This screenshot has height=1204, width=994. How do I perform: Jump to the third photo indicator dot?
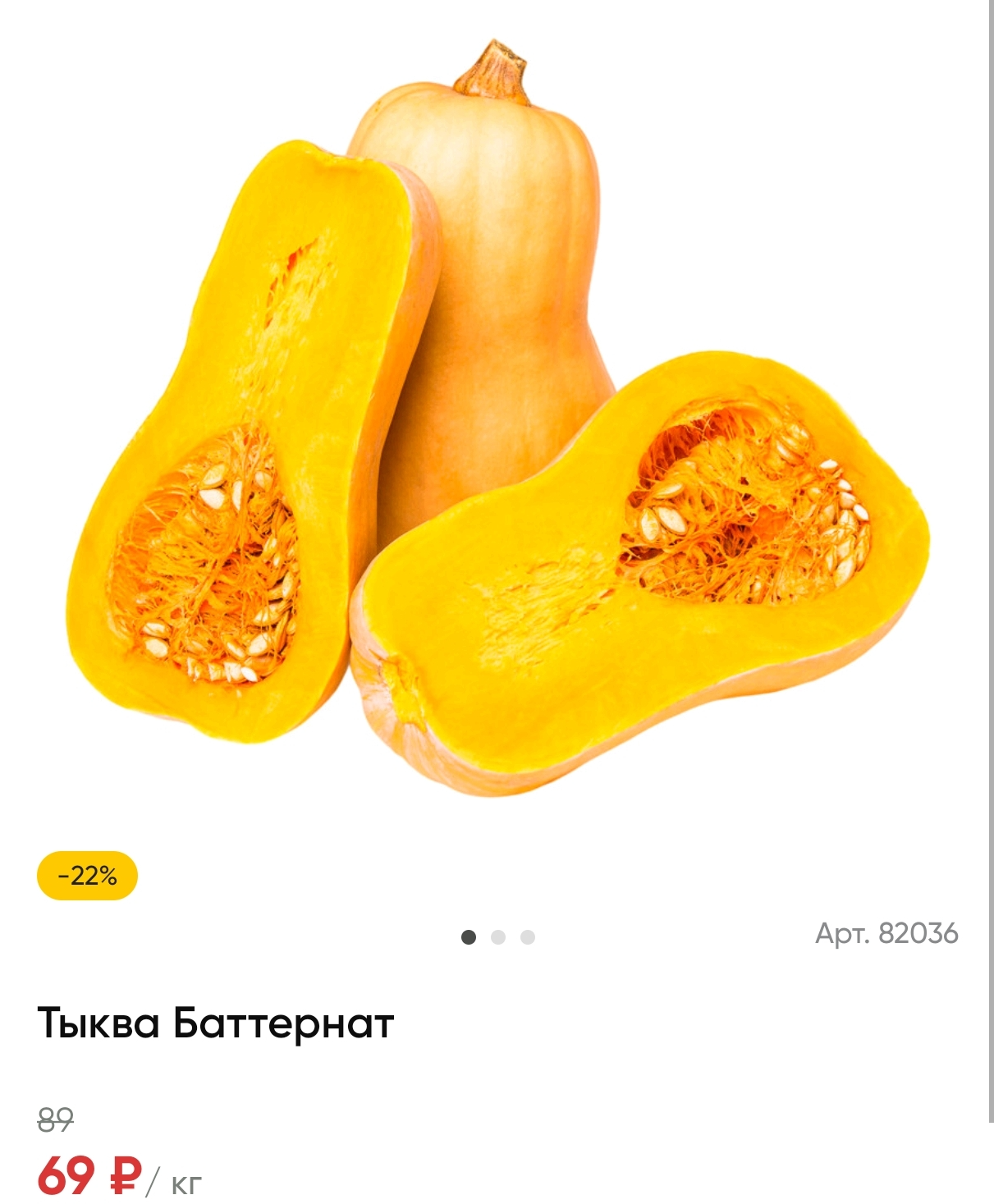[528, 937]
